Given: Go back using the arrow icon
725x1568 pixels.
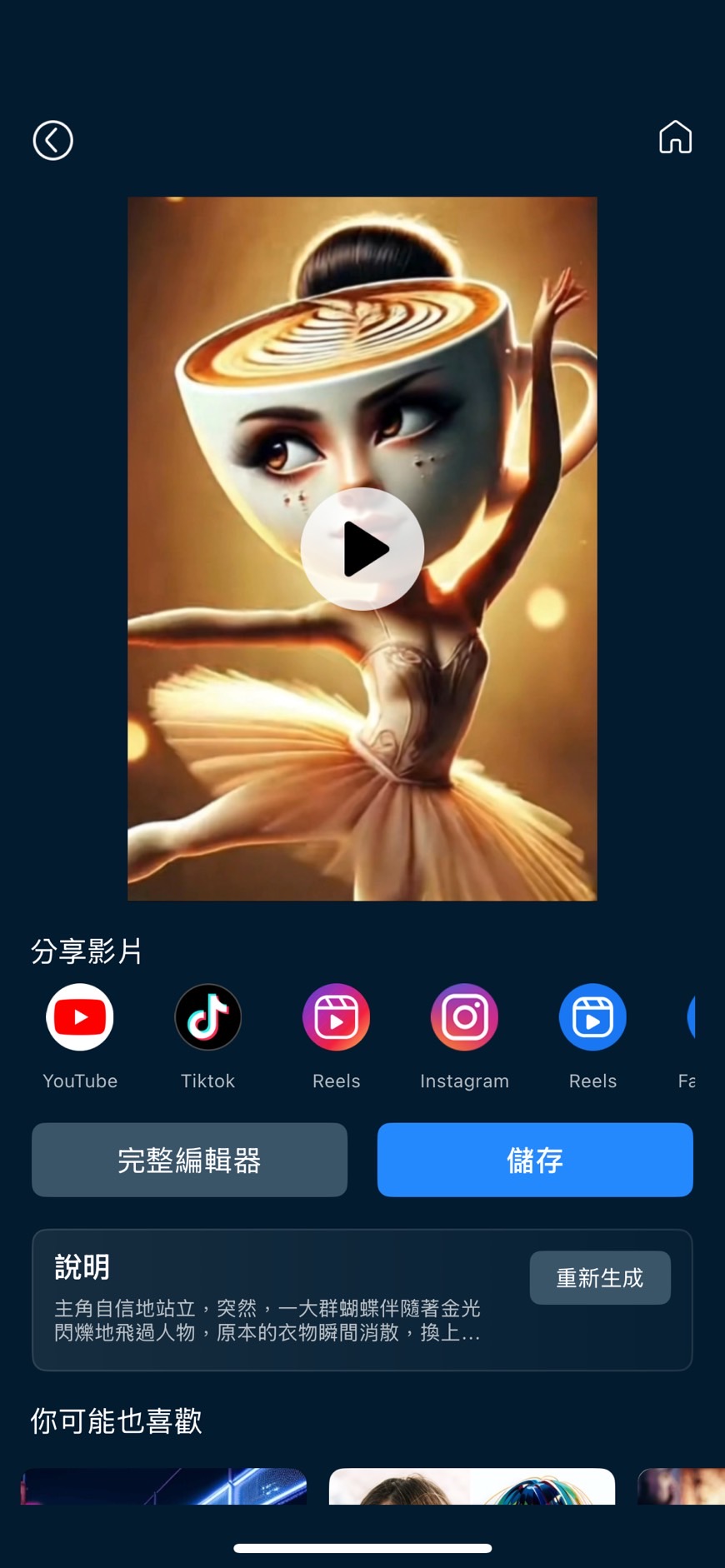Looking at the screenshot, I should point(52,140).
